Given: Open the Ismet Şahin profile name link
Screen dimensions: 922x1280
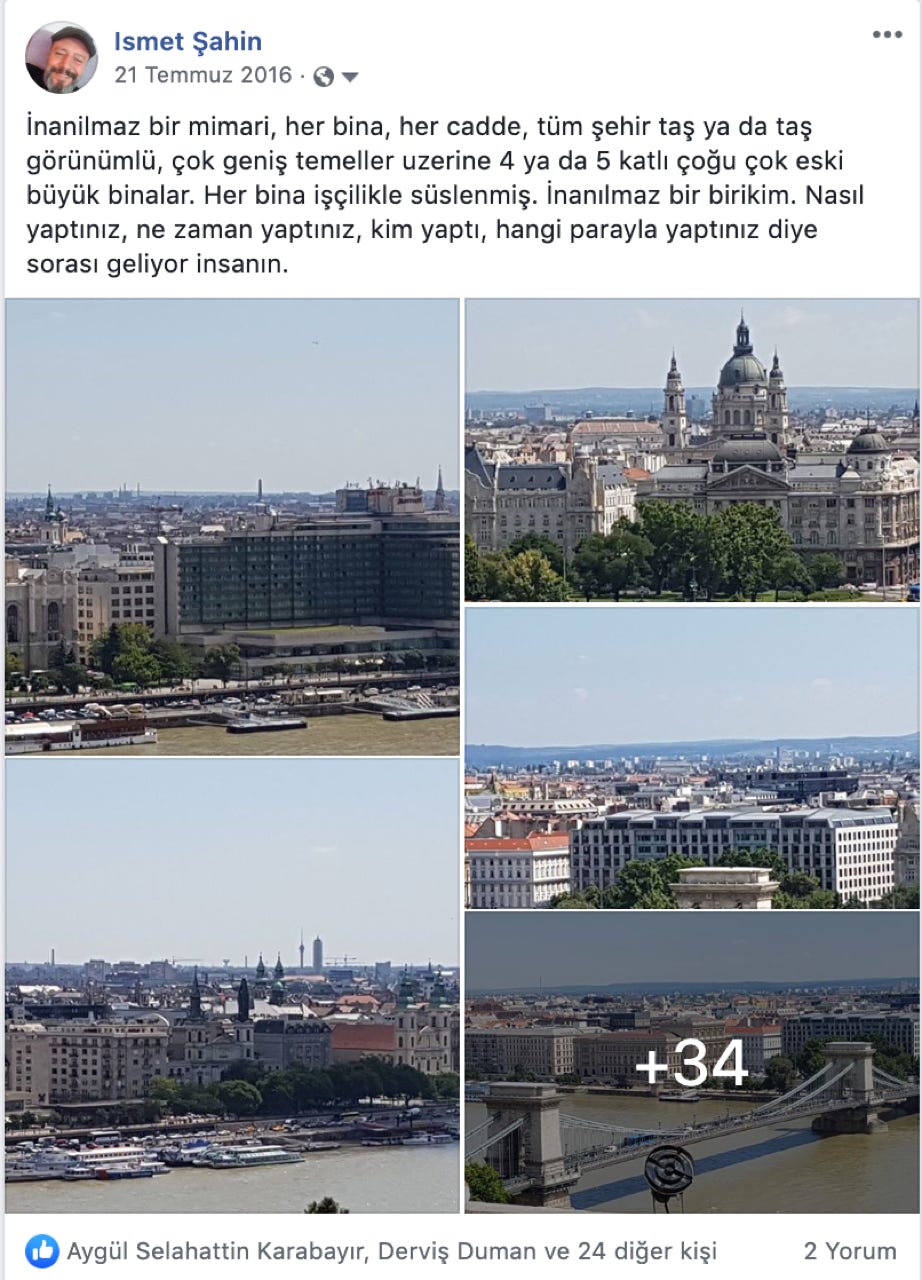Looking at the screenshot, I should pyautogui.click(x=188, y=42).
